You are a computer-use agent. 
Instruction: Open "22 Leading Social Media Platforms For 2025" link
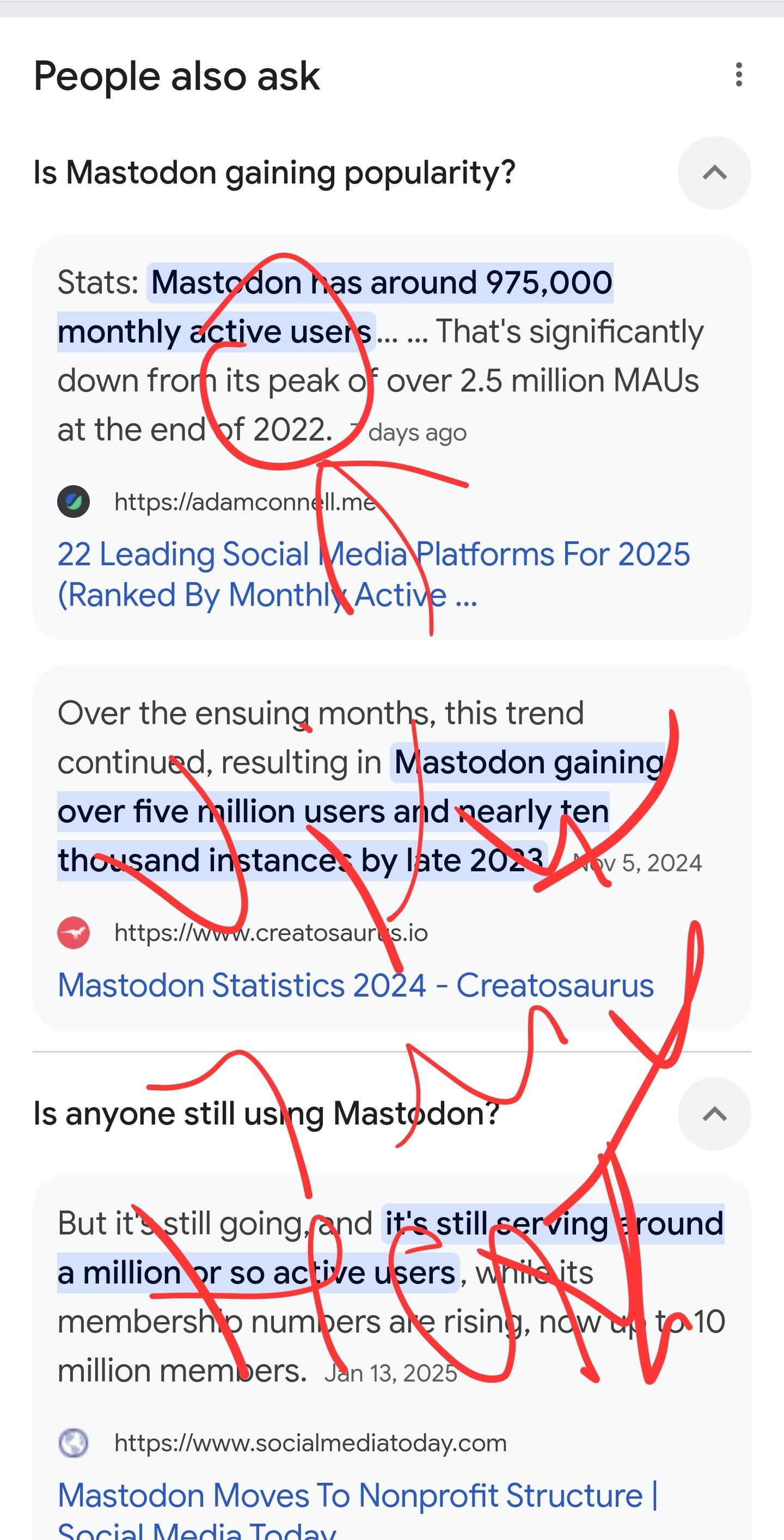pos(373,574)
